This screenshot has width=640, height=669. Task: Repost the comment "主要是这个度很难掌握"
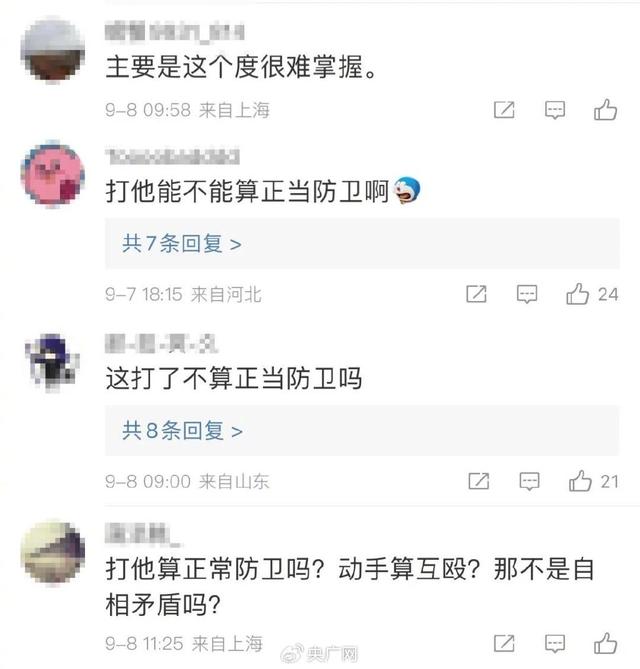505,111
